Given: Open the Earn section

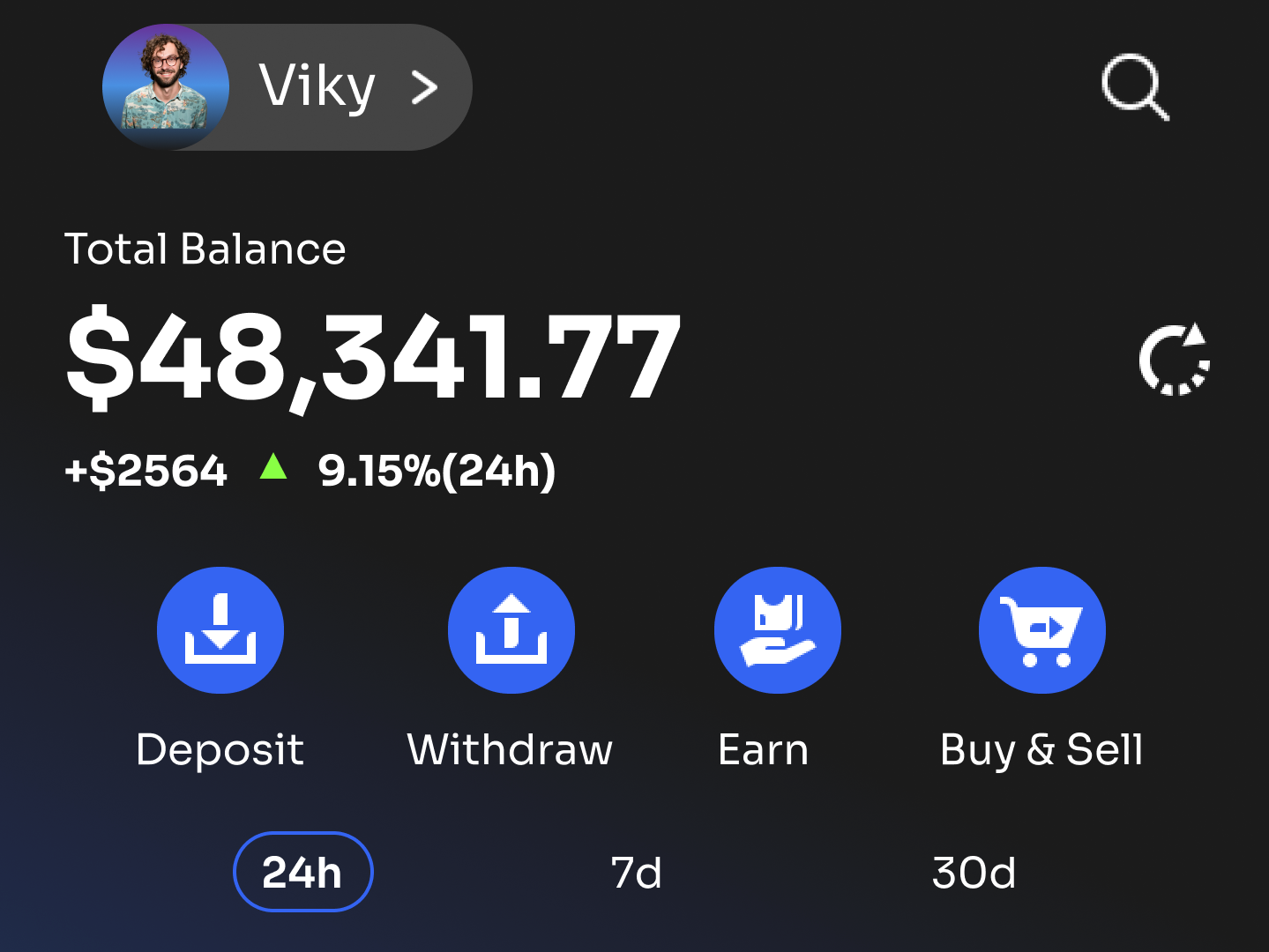Looking at the screenshot, I should pos(778,630).
